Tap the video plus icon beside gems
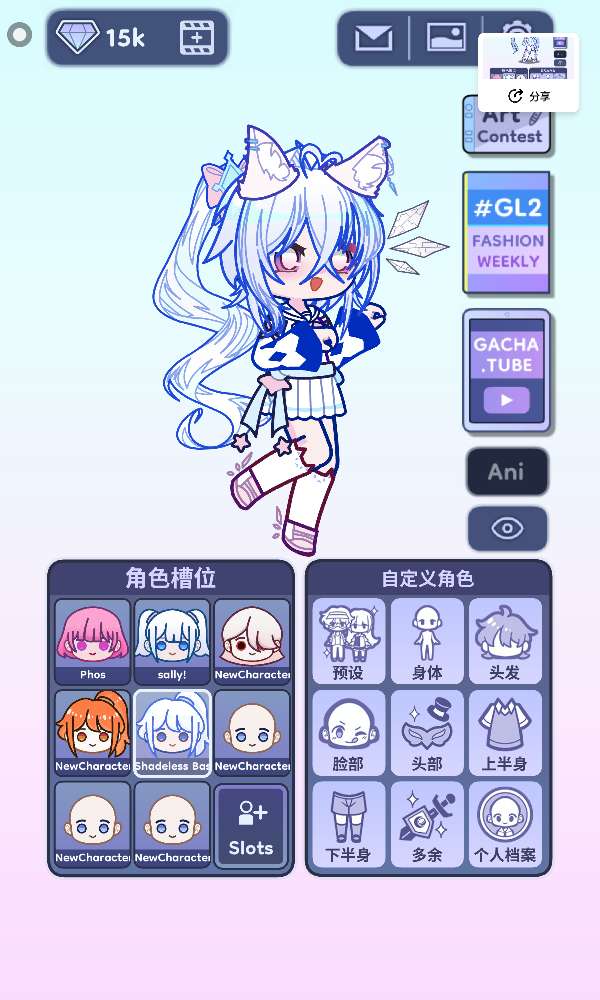This screenshot has height=1000, width=600. tap(197, 38)
